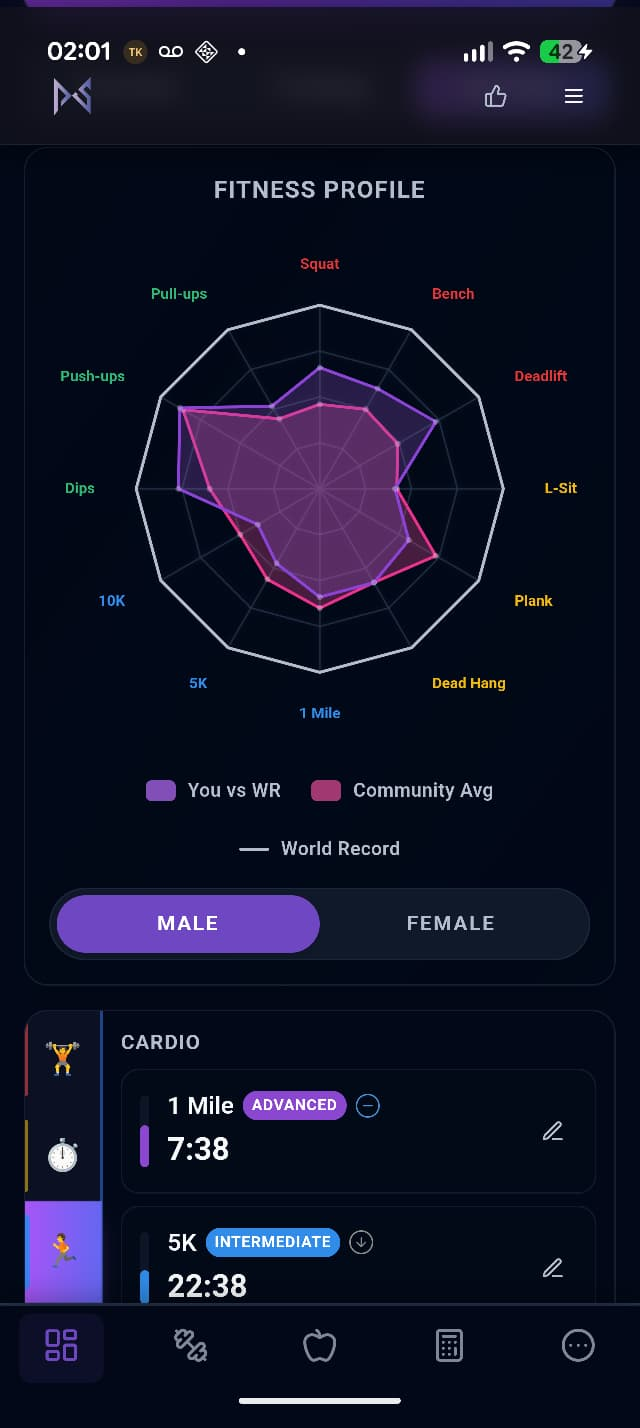This screenshot has width=640, height=1428.
Task: Open the apple nutrition tab
Action: click(x=320, y=1345)
